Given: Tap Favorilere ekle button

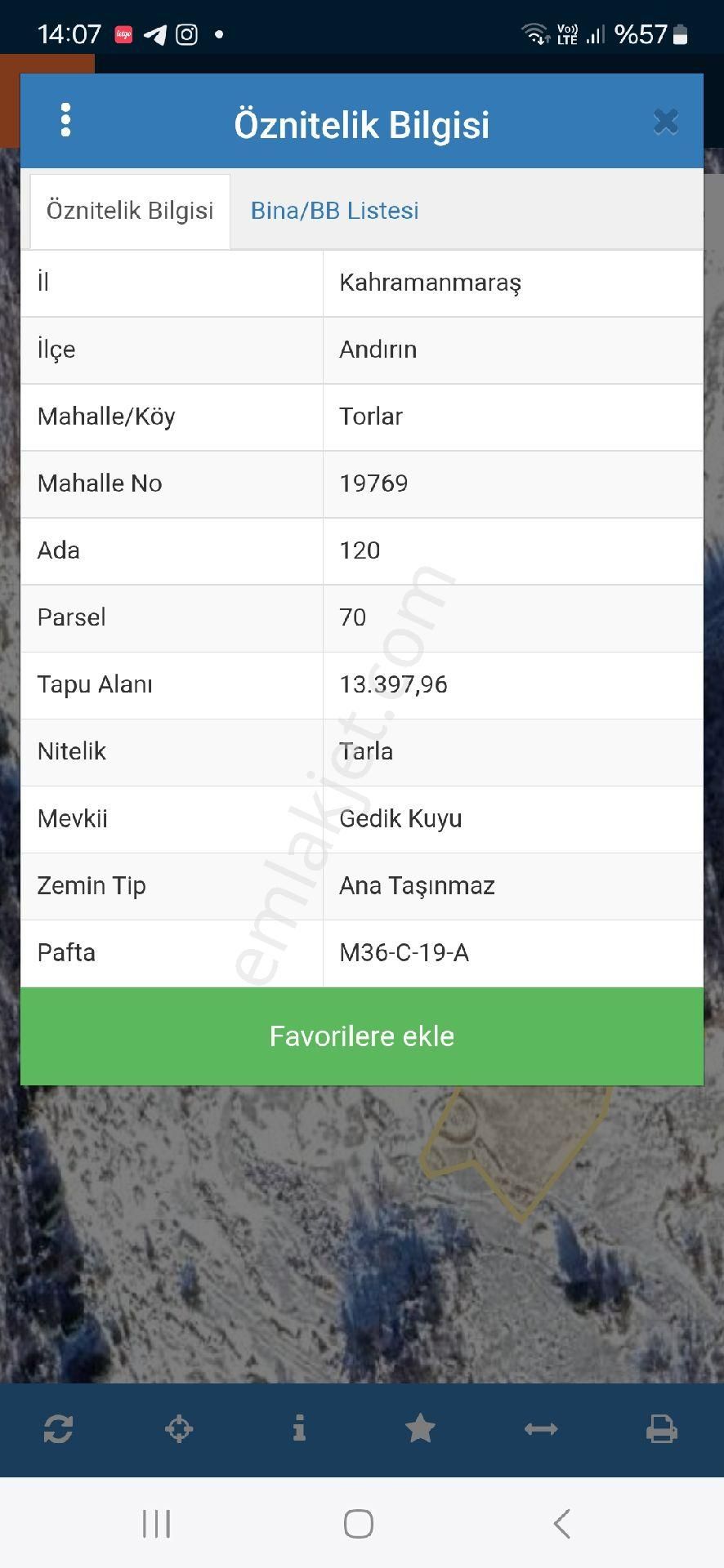Looking at the screenshot, I should tap(361, 1036).
